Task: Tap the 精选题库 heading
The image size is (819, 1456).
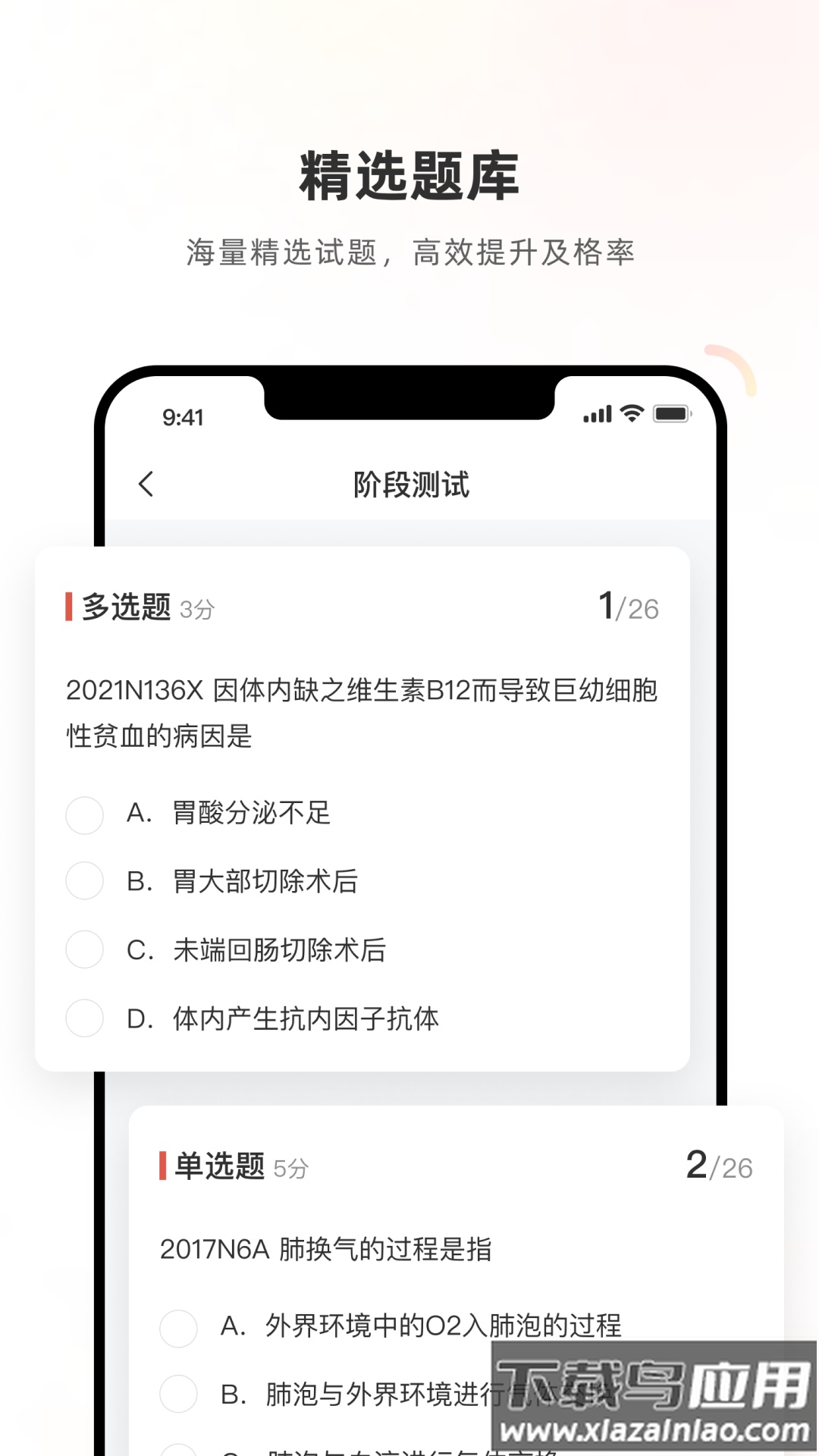Action: [x=409, y=176]
